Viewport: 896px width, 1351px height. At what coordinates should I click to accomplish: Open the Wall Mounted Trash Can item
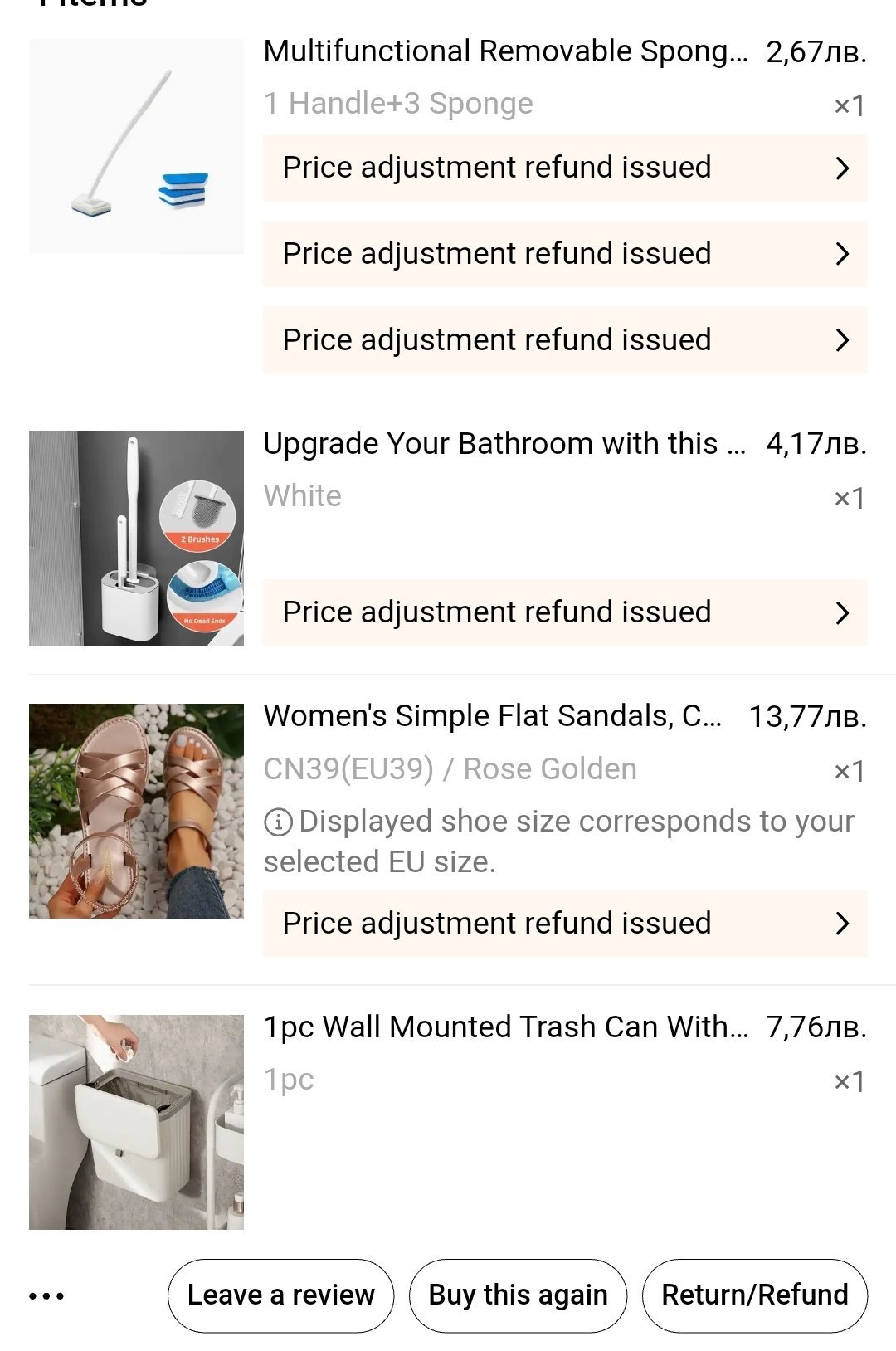pos(504,1027)
